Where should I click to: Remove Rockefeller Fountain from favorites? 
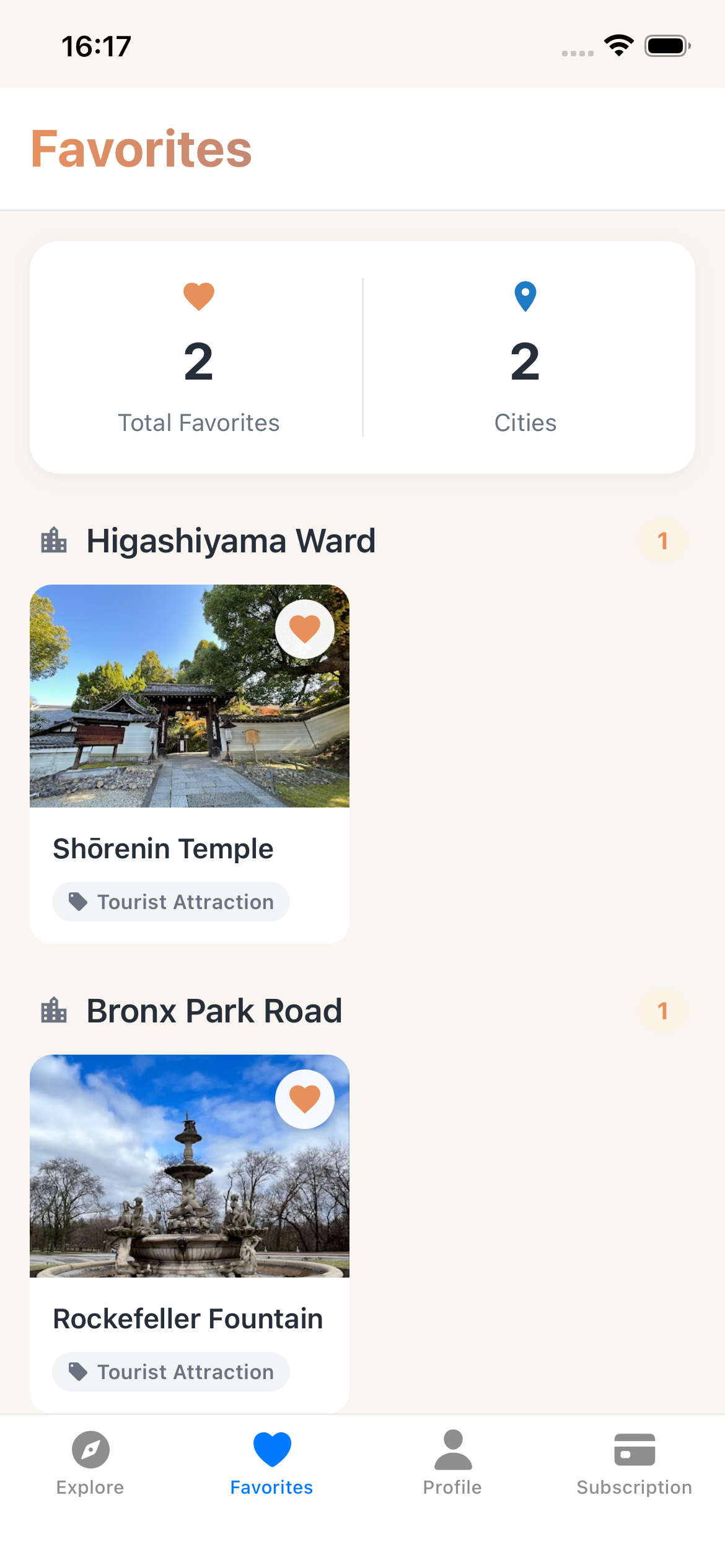tap(305, 1099)
